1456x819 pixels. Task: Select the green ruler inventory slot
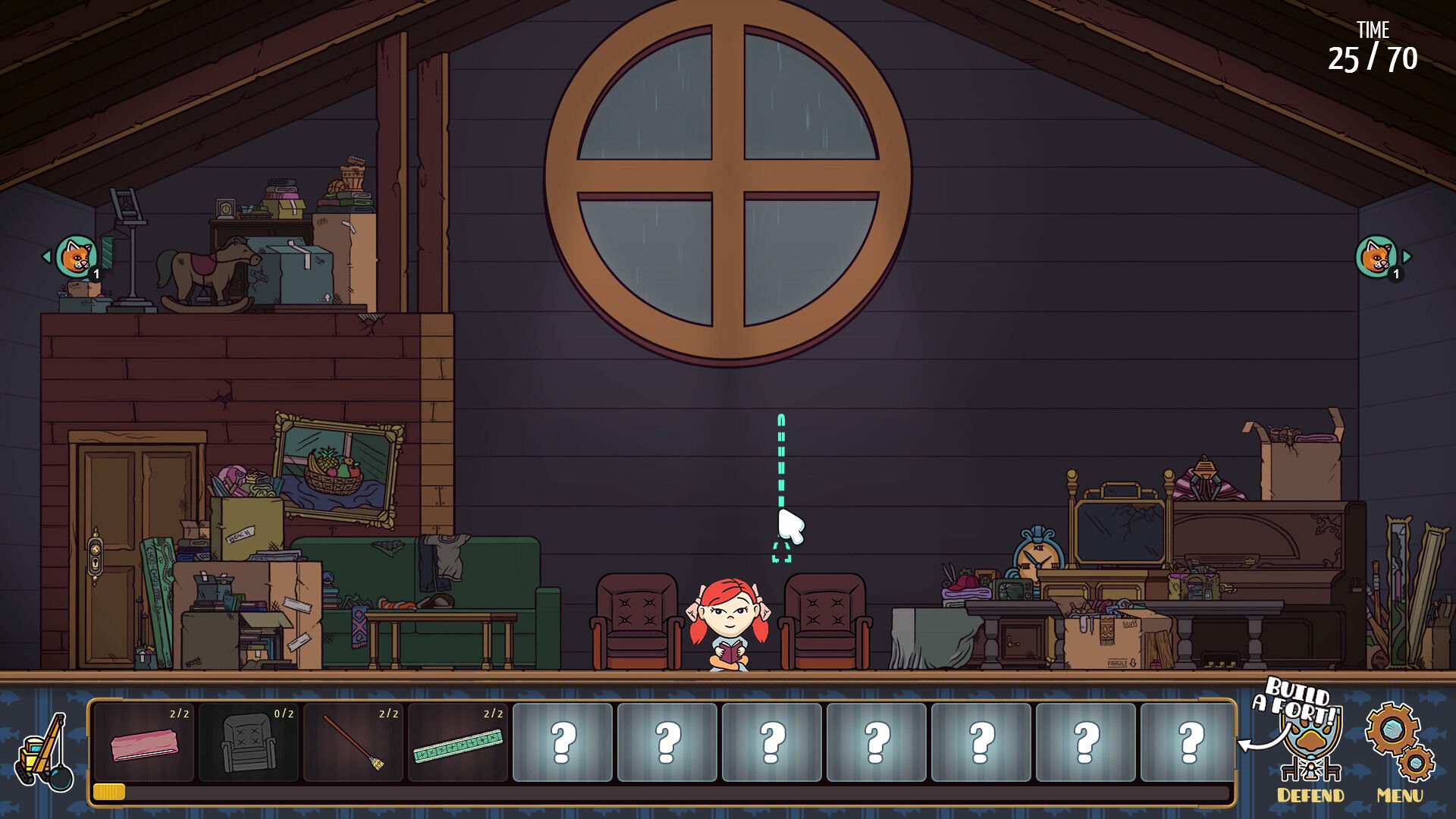click(x=458, y=742)
